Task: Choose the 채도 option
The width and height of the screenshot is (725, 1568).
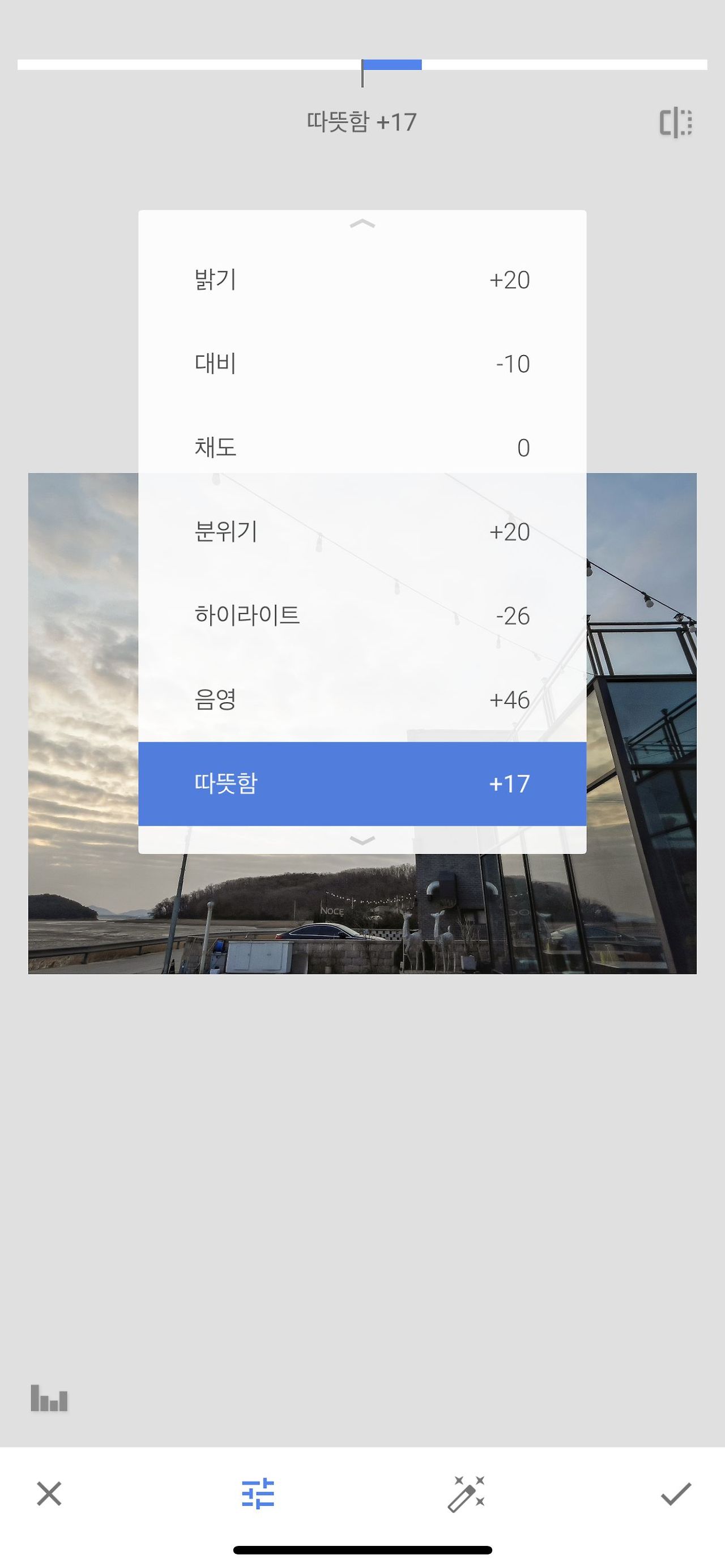Action: coord(361,448)
